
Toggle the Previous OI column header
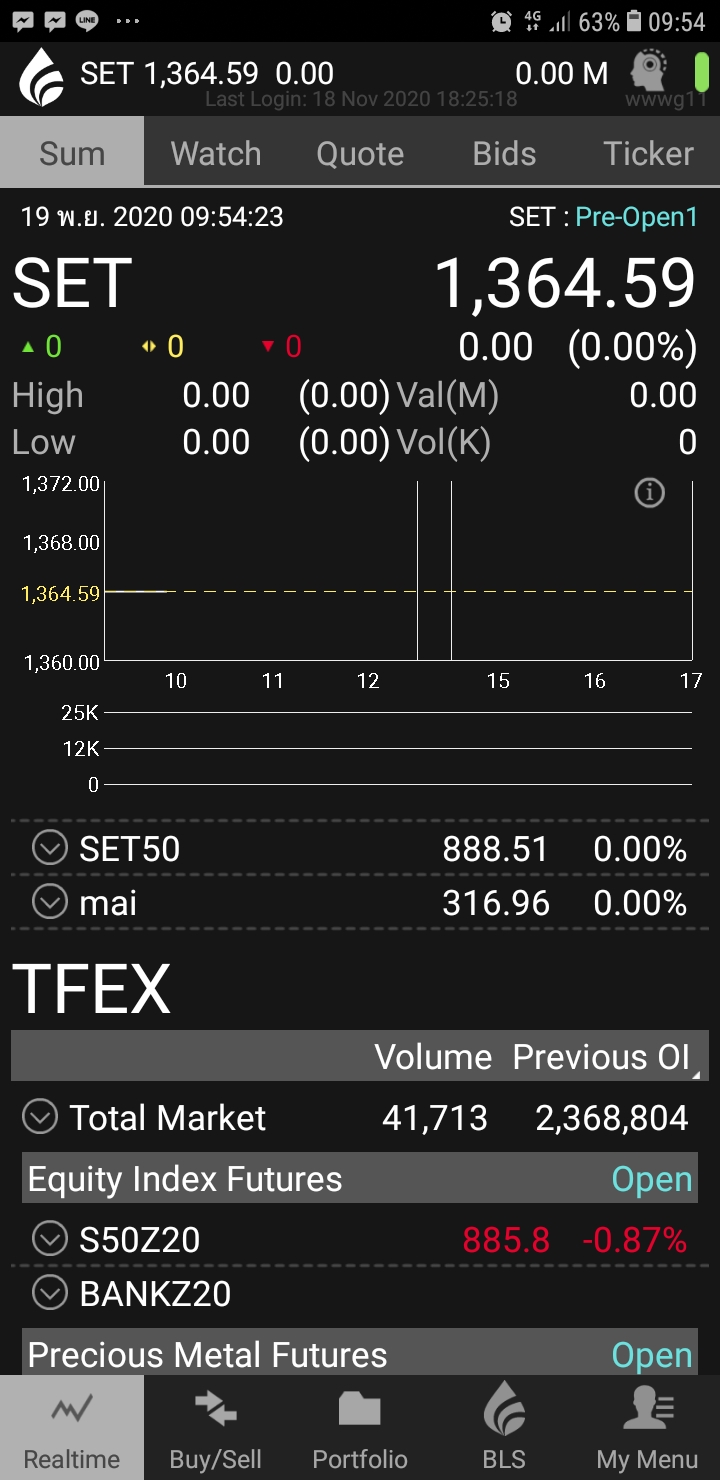click(602, 1058)
